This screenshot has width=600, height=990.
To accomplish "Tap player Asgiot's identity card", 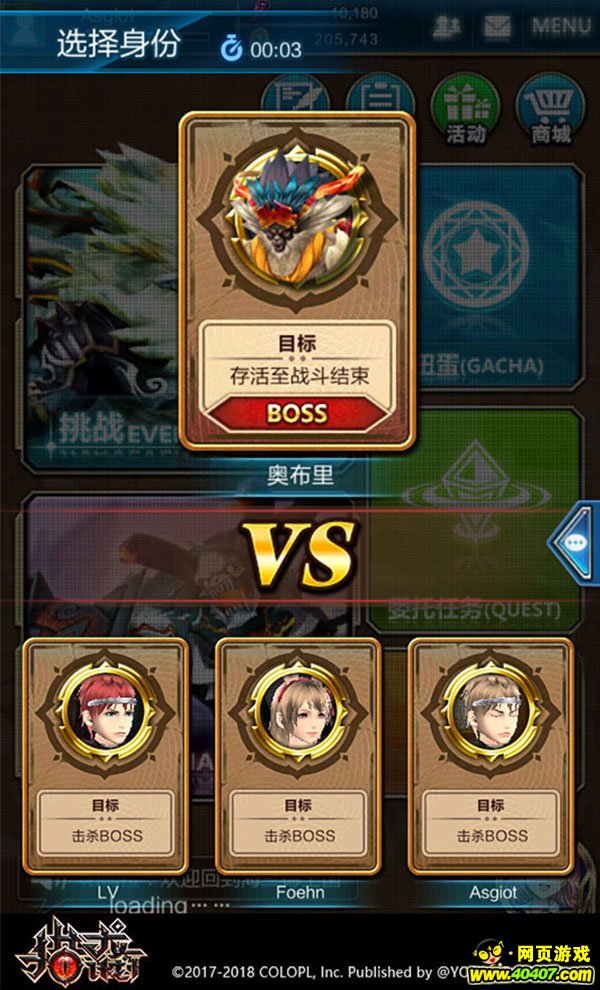I will click(490, 755).
